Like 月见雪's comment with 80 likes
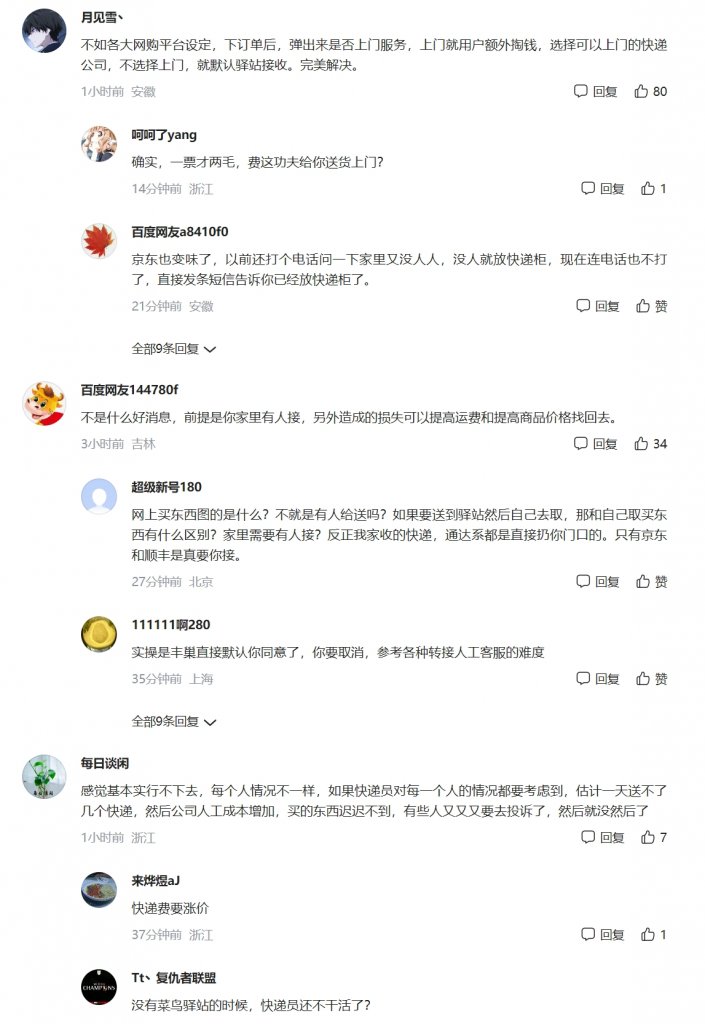The height and width of the screenshot is (1024, 705). (x=650, y=91)
